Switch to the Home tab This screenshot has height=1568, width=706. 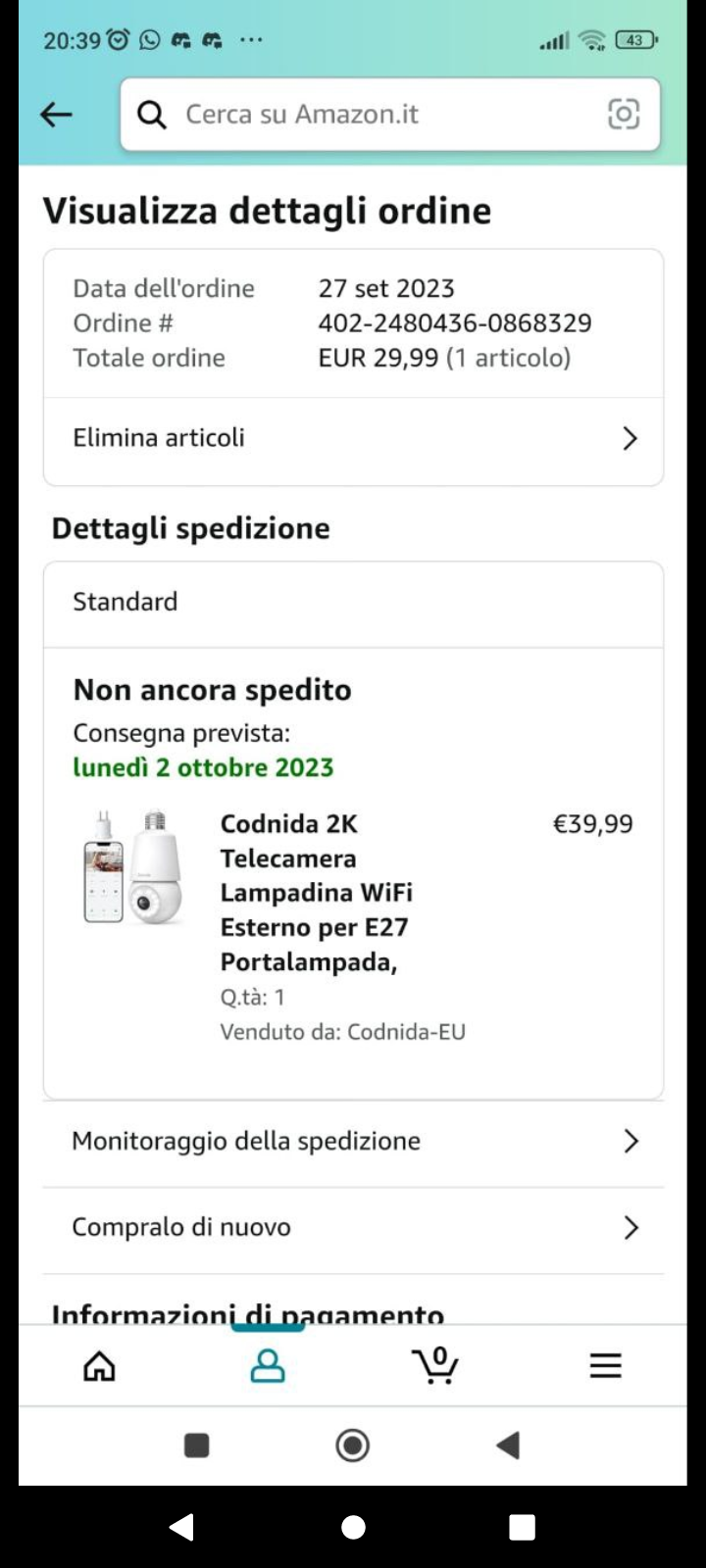pyautogui.click(x=99, y=1365)
